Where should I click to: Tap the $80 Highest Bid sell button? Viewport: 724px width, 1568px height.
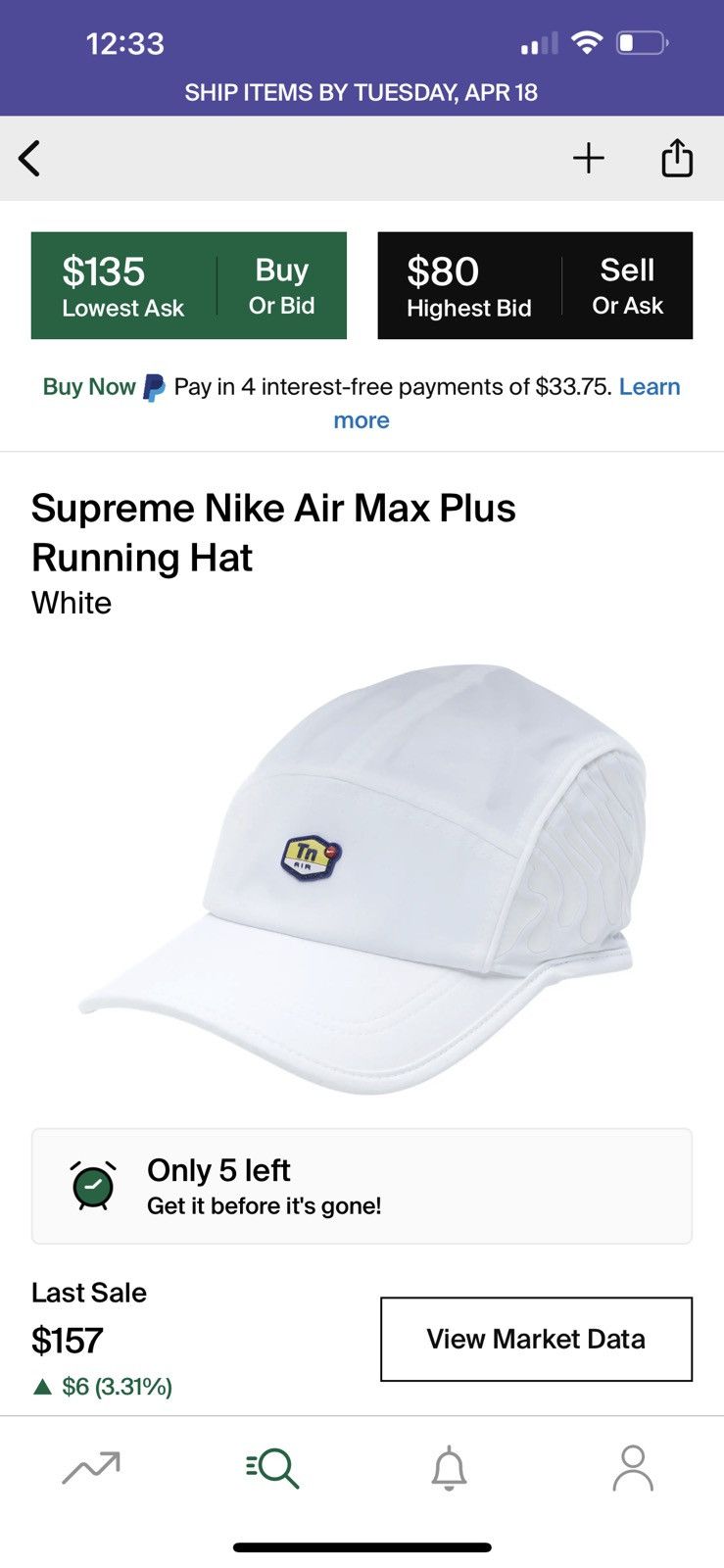click(x=535, y=285)
